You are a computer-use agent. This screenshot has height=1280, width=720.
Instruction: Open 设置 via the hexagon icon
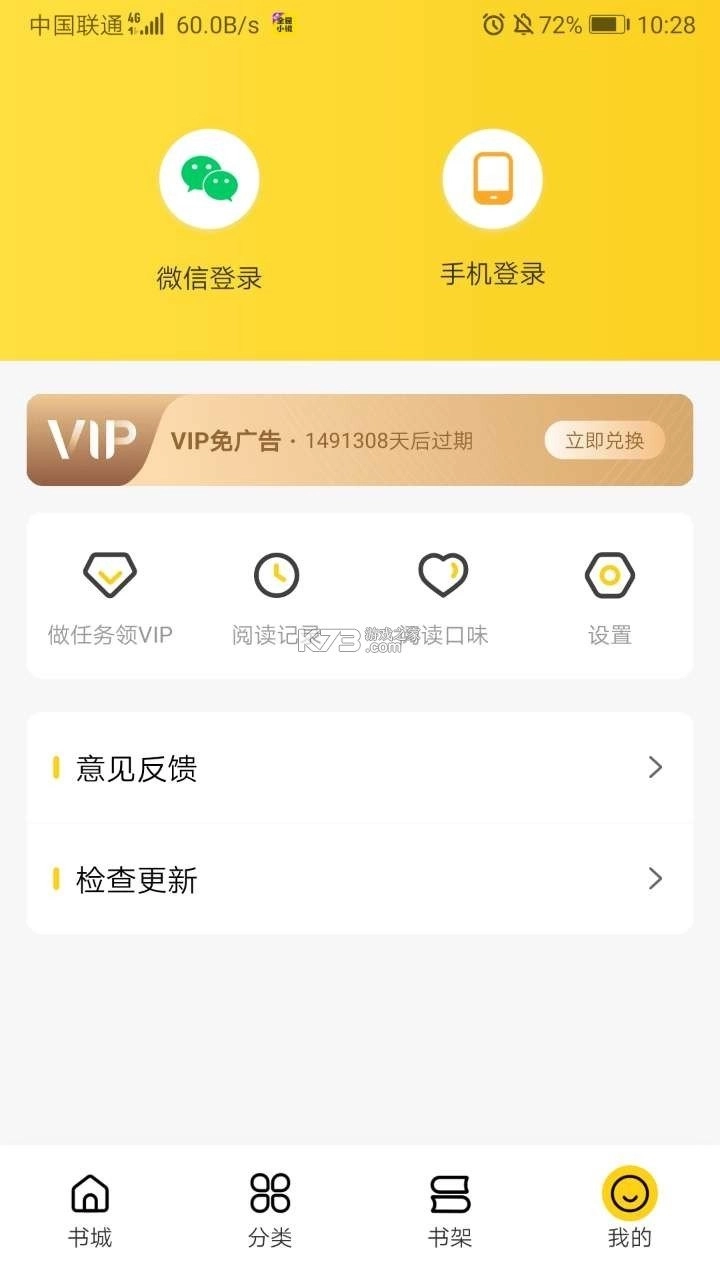tap(609, 575)
